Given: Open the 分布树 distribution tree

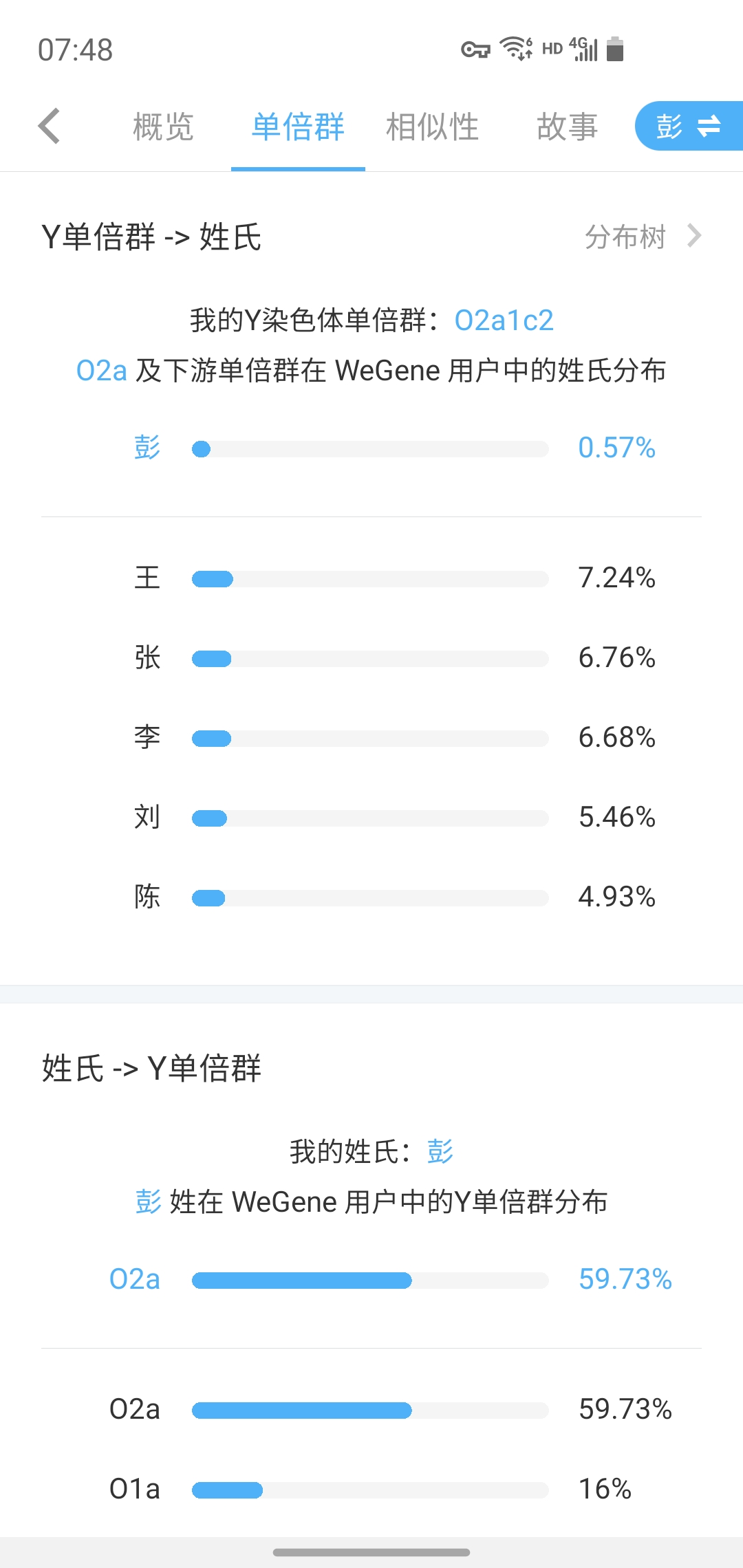Looking at the screenshot, I should tap(643, 237).
